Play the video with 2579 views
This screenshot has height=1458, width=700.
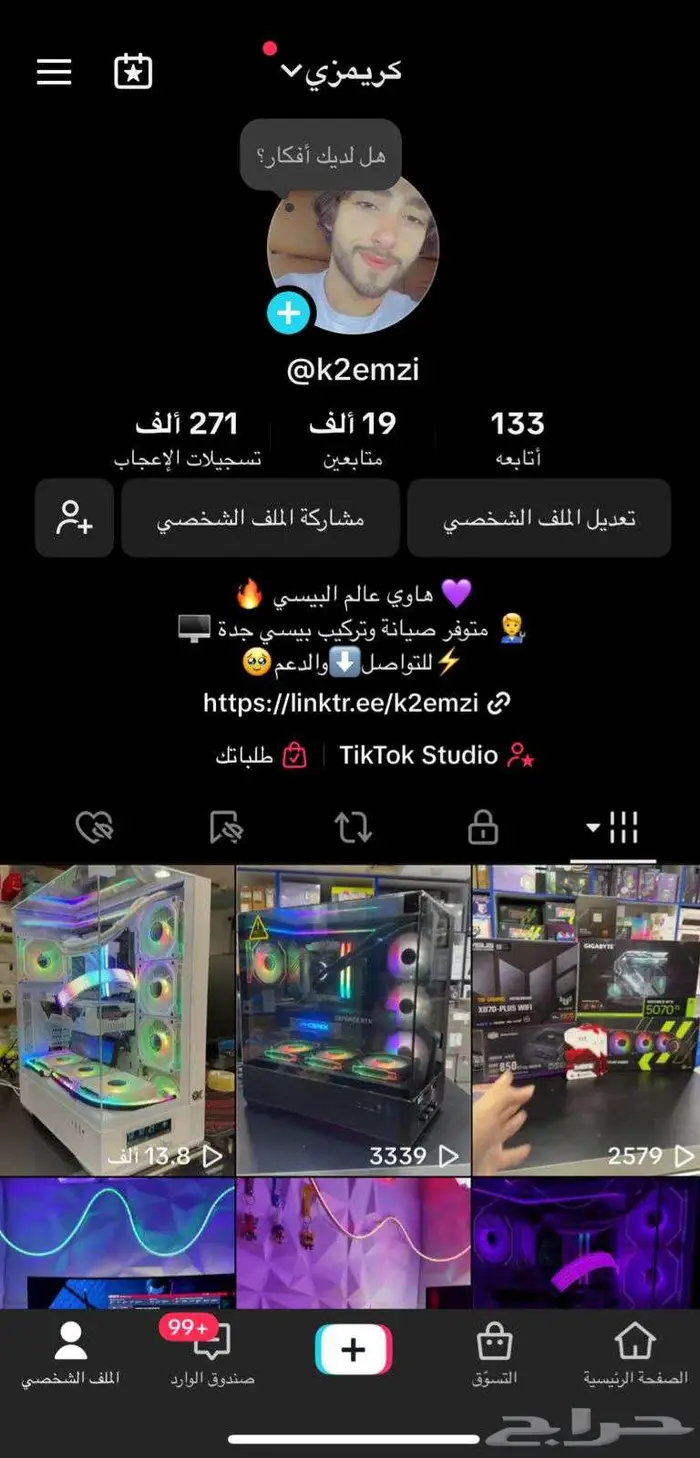coord(586,1020)
